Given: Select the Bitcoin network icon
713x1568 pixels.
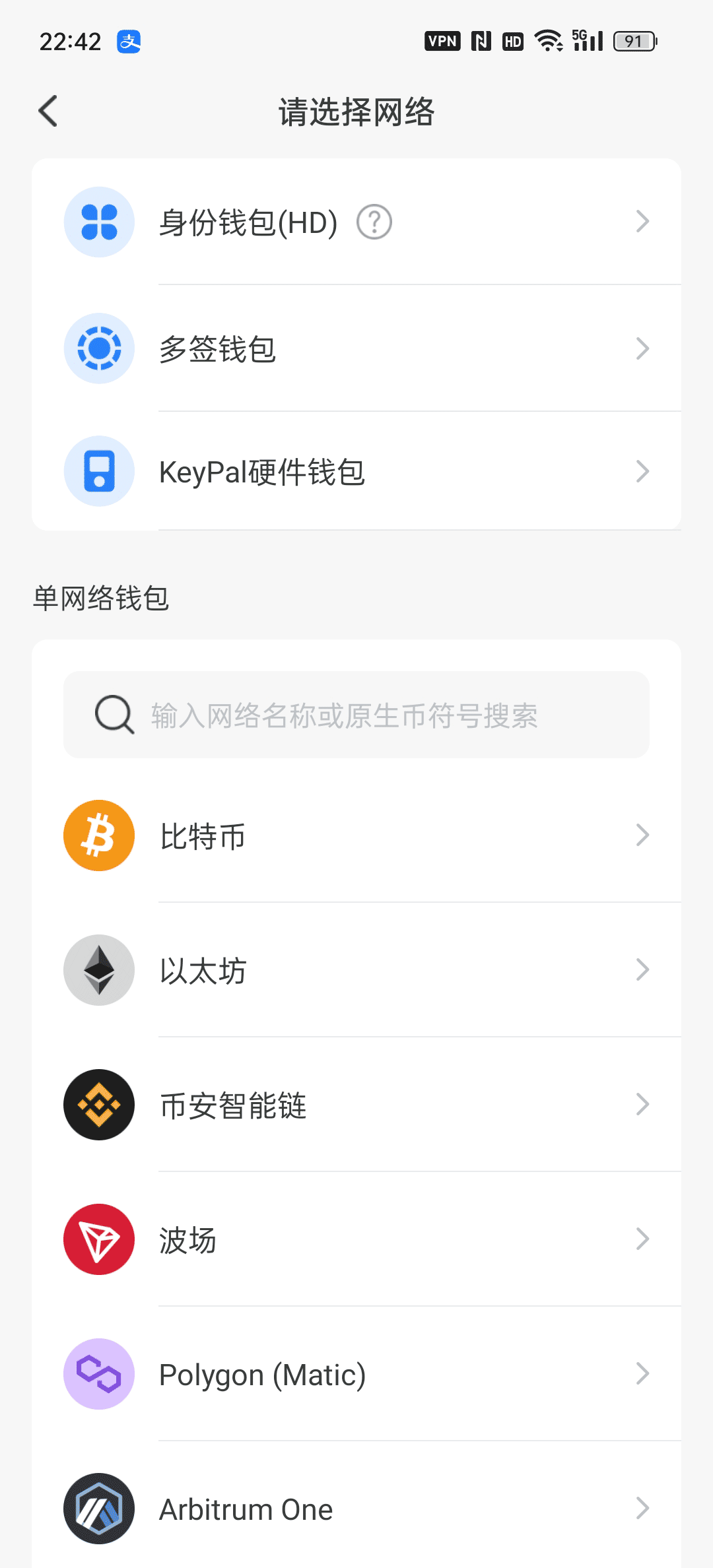Looking at the screenshot, I should point(98,835).
